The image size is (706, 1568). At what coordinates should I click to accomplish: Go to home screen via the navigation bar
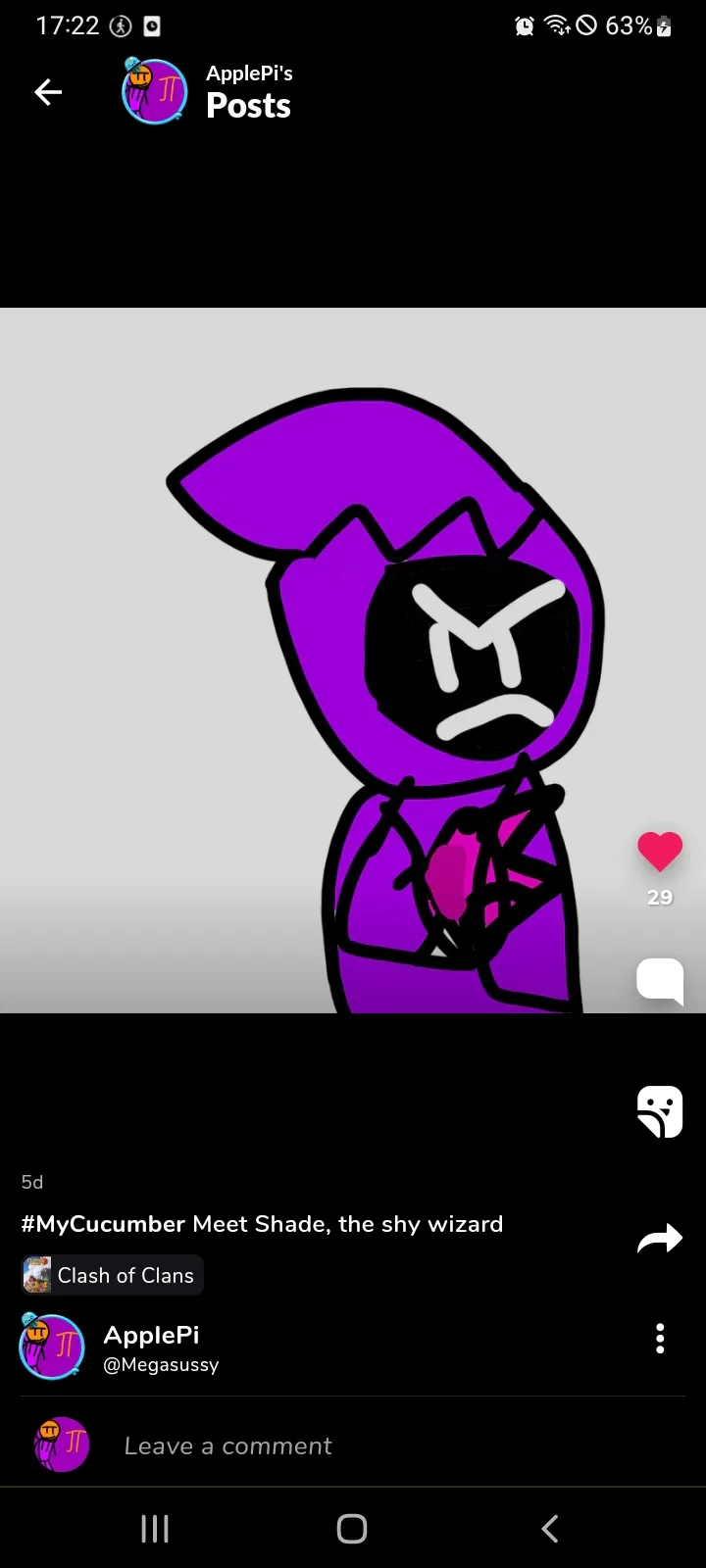(x=352, y=1529)
